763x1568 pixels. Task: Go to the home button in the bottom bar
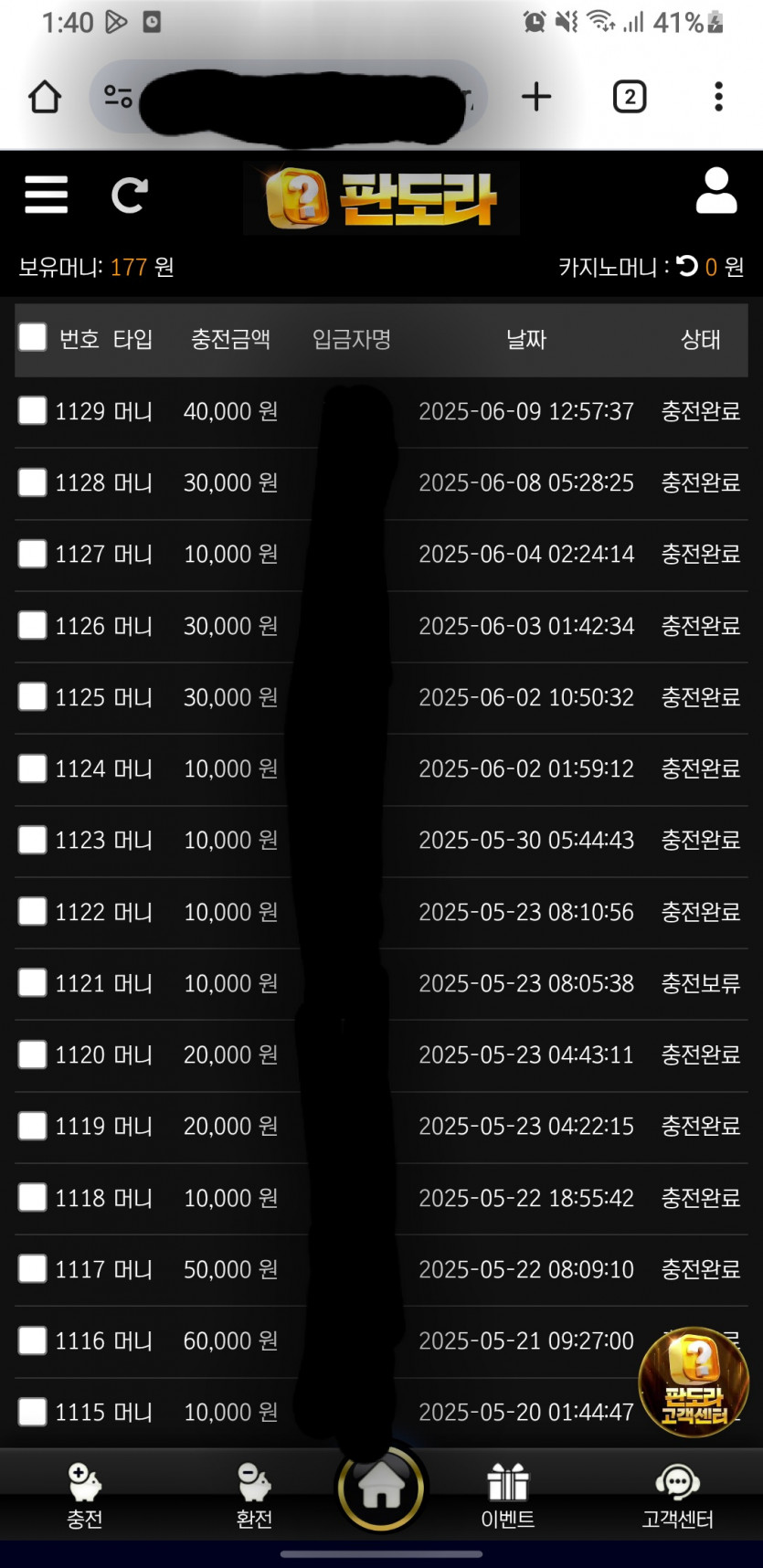(x=381, y=1488)
